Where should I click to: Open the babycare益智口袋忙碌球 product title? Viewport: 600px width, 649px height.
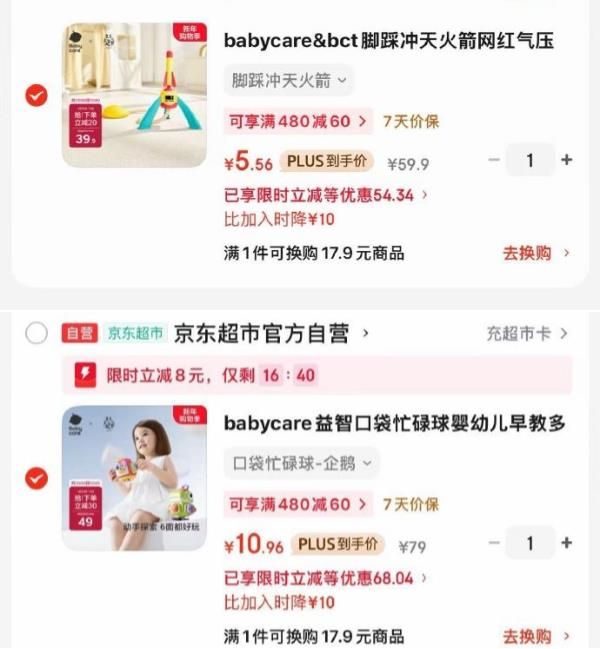[394, 424]
